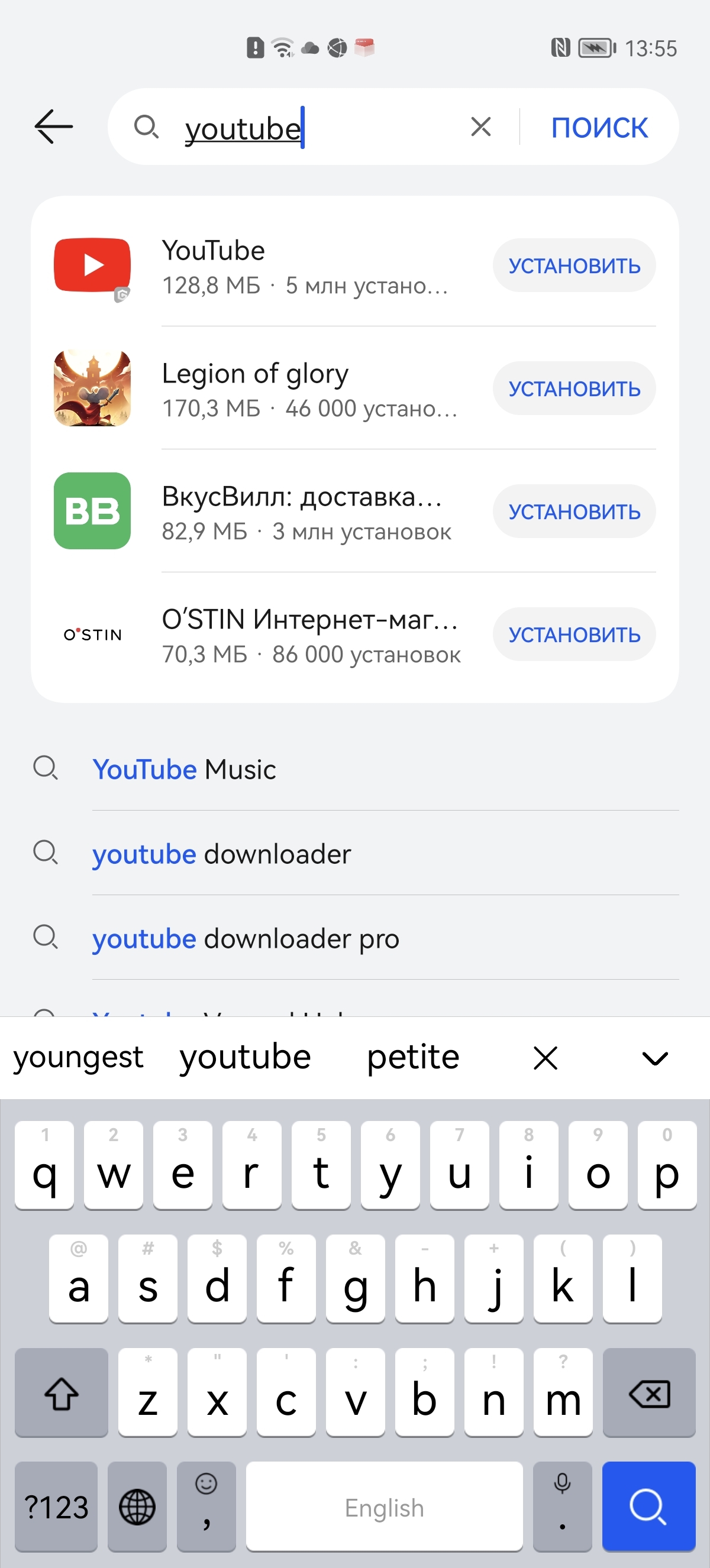
Task: Select the youtube downloader suggestion
Action: click(x=222, y=854)
